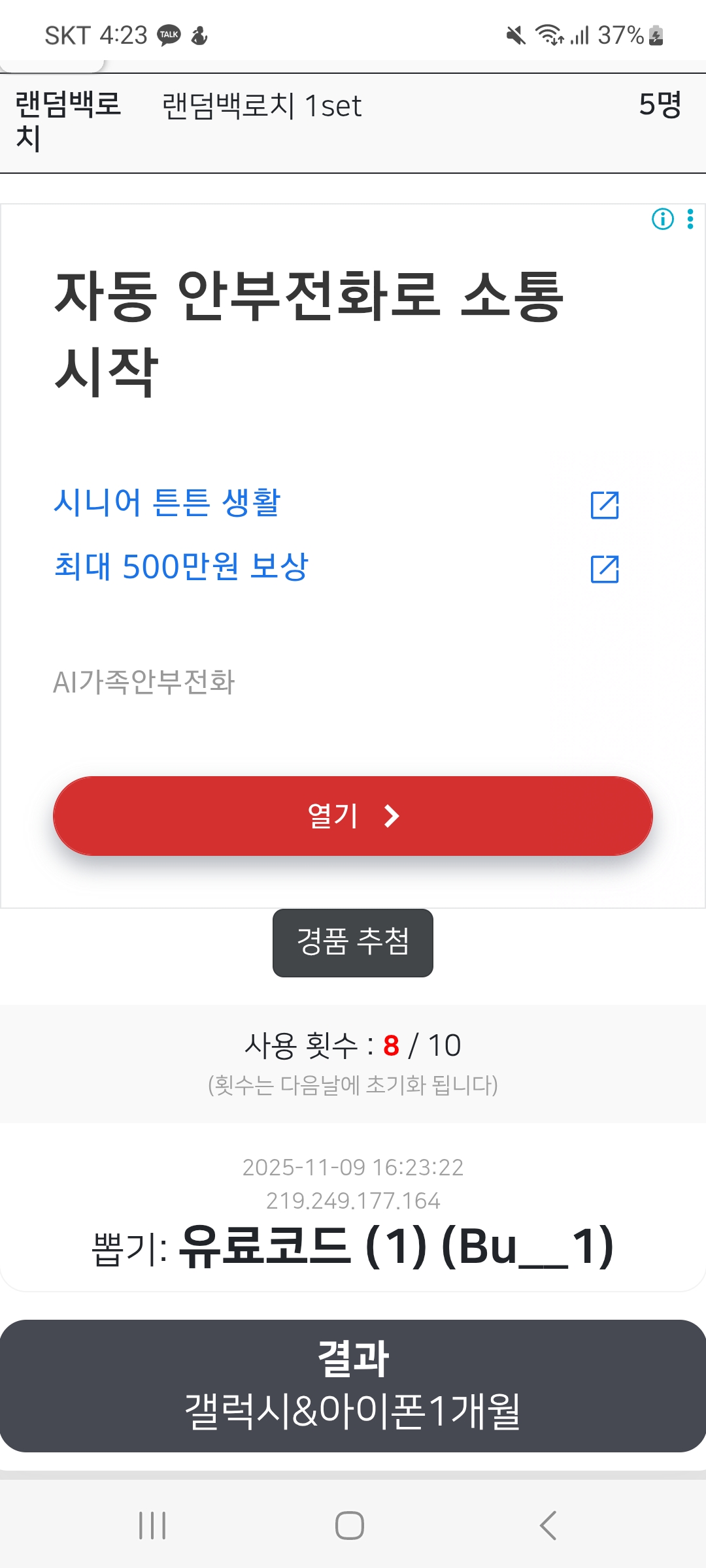Show recent apps from the navigation bar
Viewport: 706px width, 1568px height.
pyautogui.click(x=152, y=1526)
